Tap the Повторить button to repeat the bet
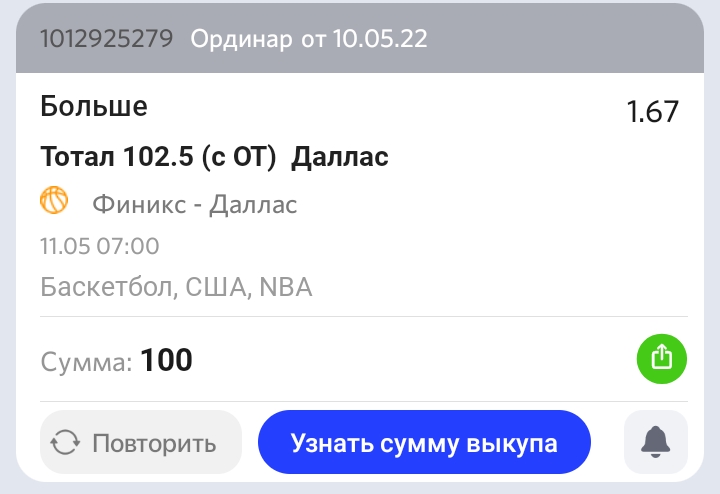The image size is (720, 494). 141,442
